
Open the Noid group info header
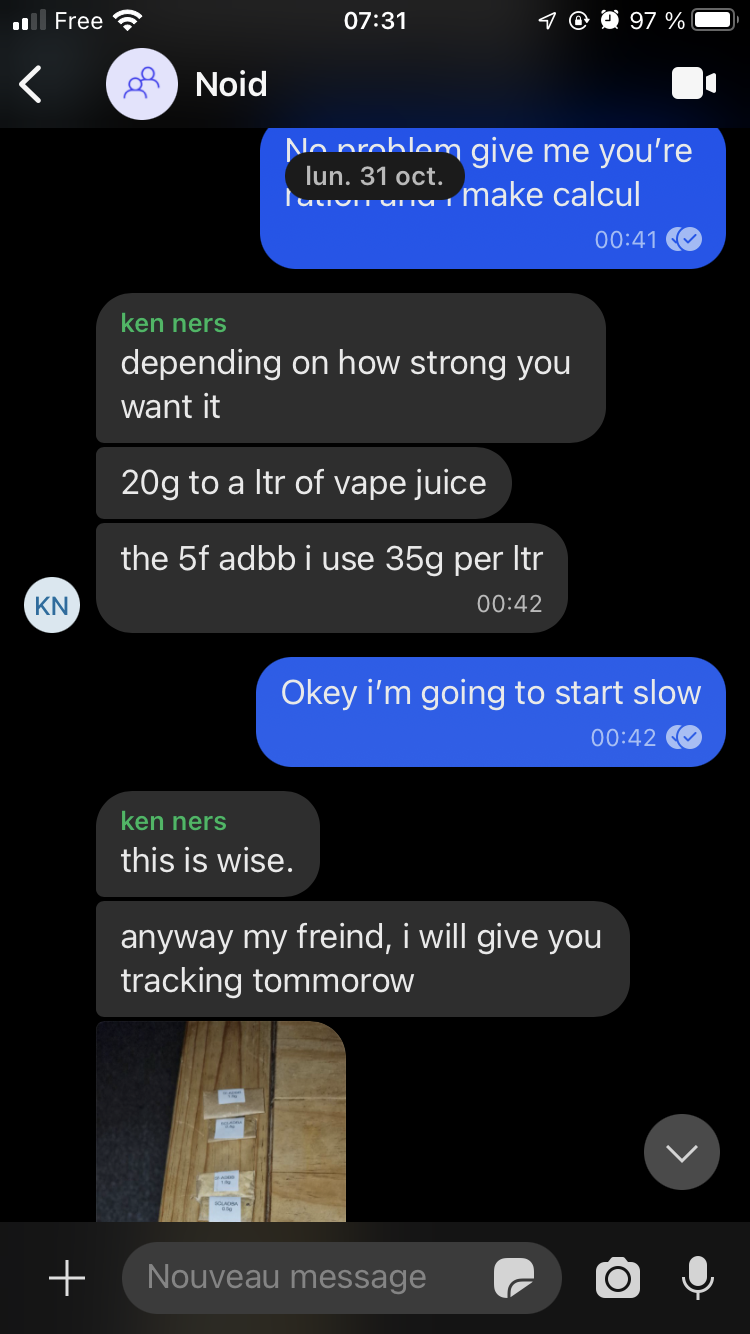tap(230, 85)
